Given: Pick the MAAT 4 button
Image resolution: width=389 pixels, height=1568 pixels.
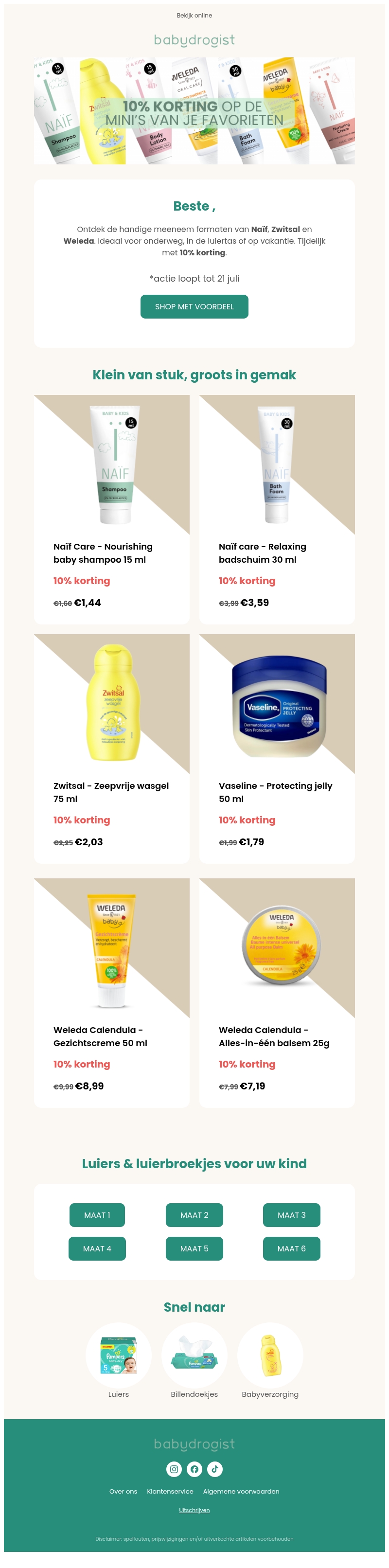Looking at the screenshot, I should coord(97,1248).
